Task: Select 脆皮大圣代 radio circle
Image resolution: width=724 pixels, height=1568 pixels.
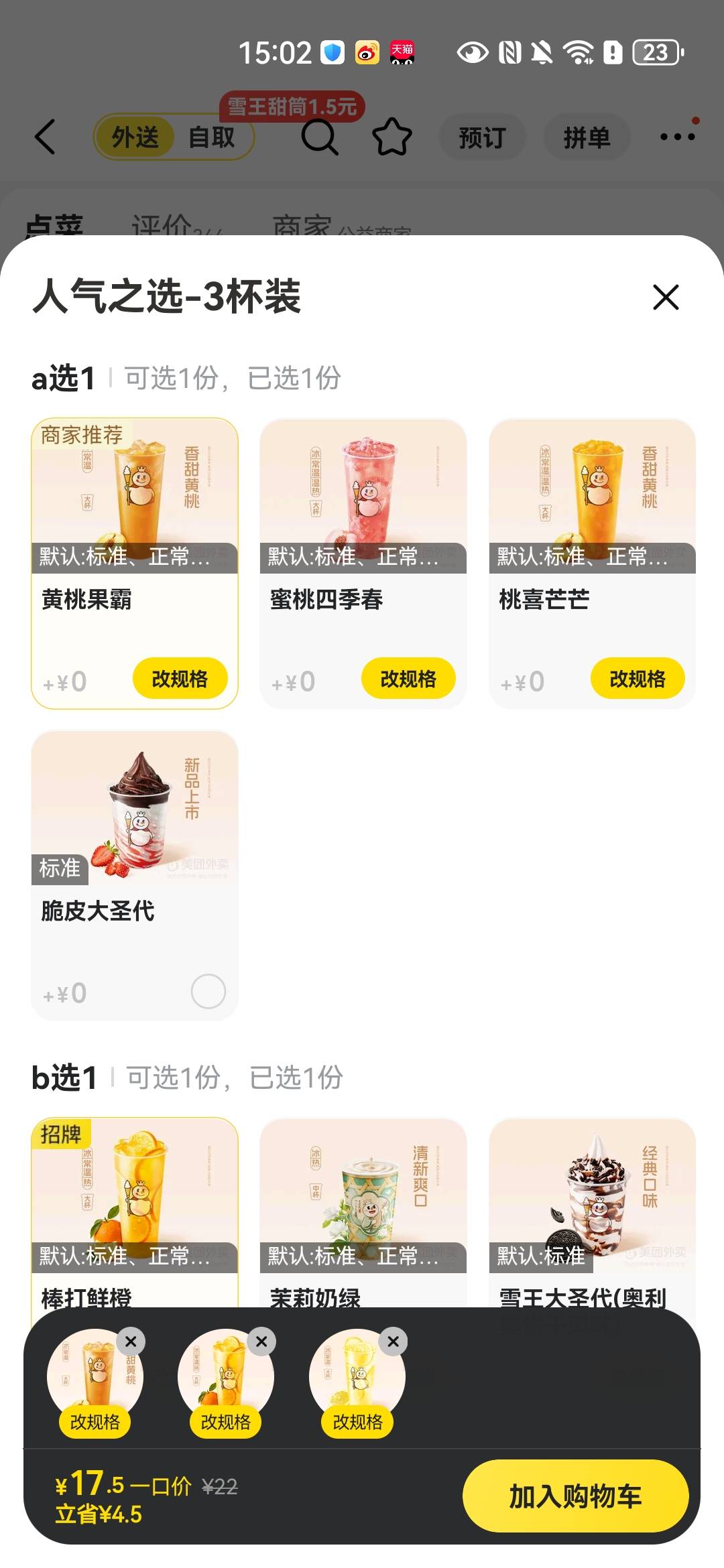Action: pyautogui.click(x=208, y=991)
